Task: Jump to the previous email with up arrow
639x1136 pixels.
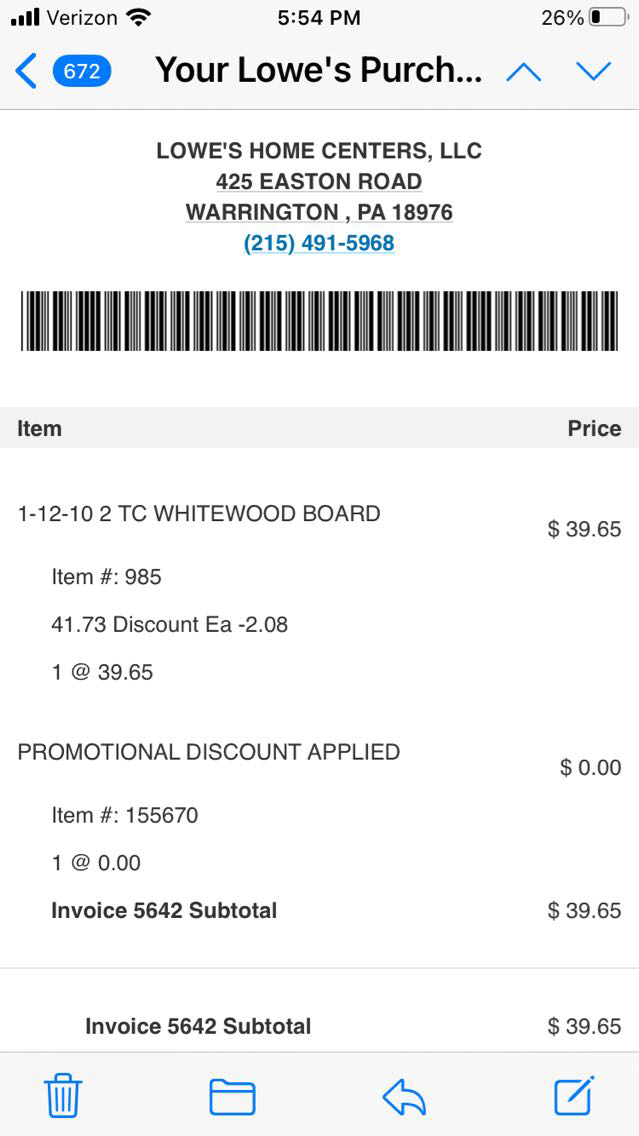Action: [524, 72]
